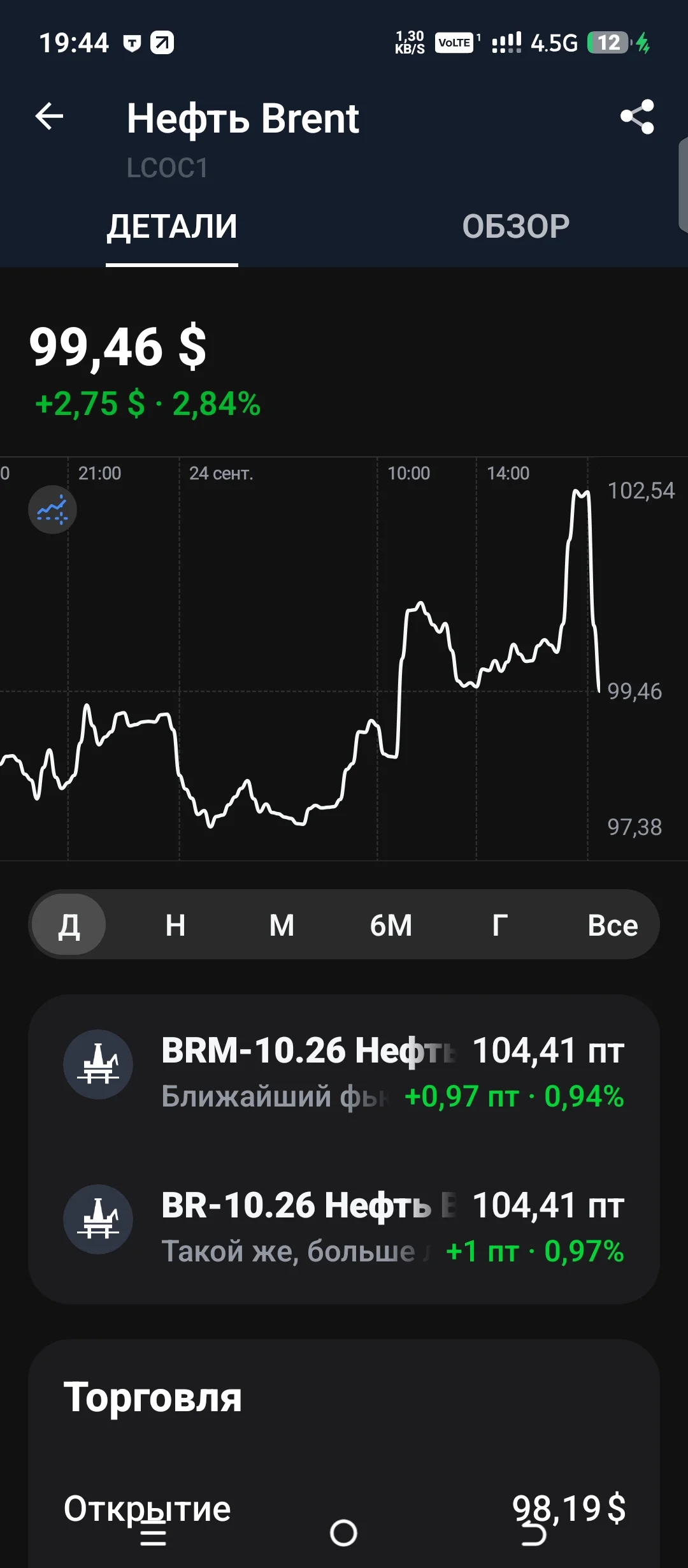Image resolution: width=688 pixels, height=1568 pixels.
Task: Switch chart range to Н week
Action: [175, 925]
